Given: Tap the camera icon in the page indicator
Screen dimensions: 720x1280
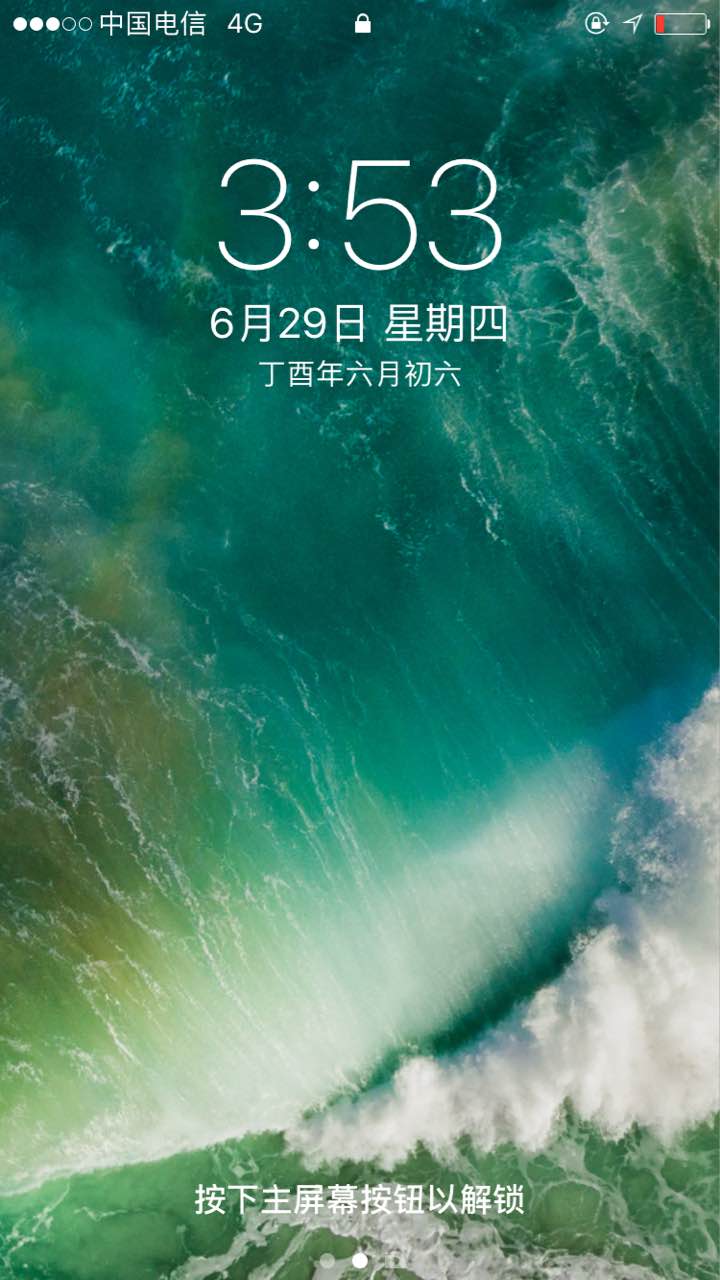Looking at the screenshot, I should click(392, 1260).
